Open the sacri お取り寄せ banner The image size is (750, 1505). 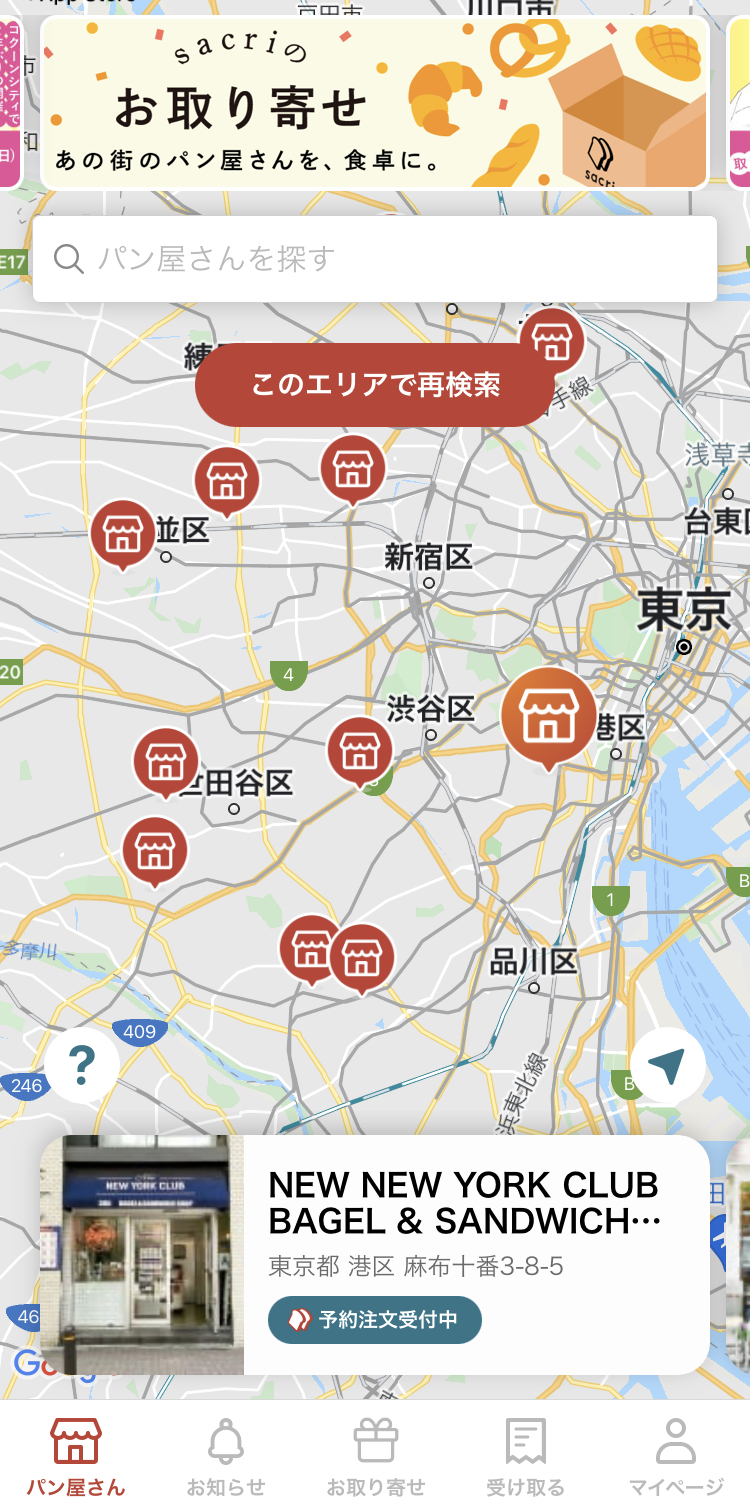tap(375, 103)
